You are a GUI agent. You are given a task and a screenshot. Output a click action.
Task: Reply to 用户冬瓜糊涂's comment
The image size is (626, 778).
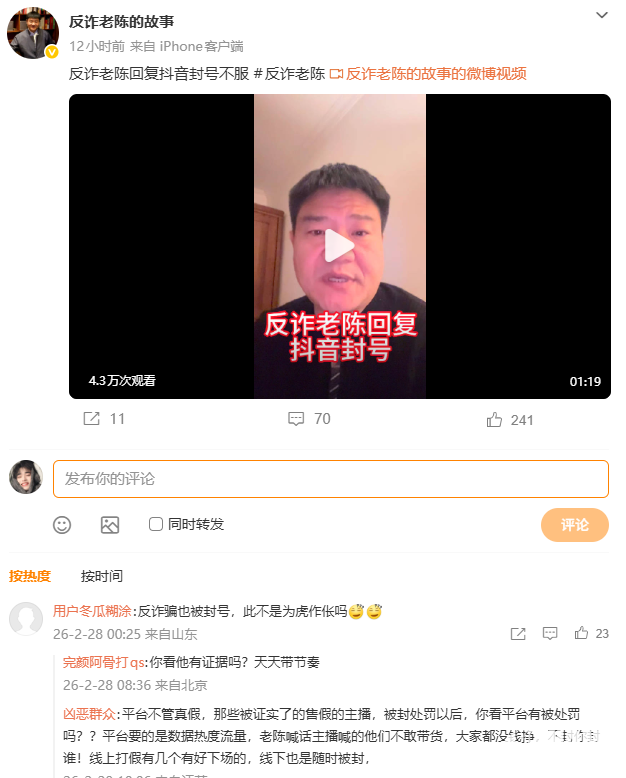pyautogui.click(x=550, y=634)
